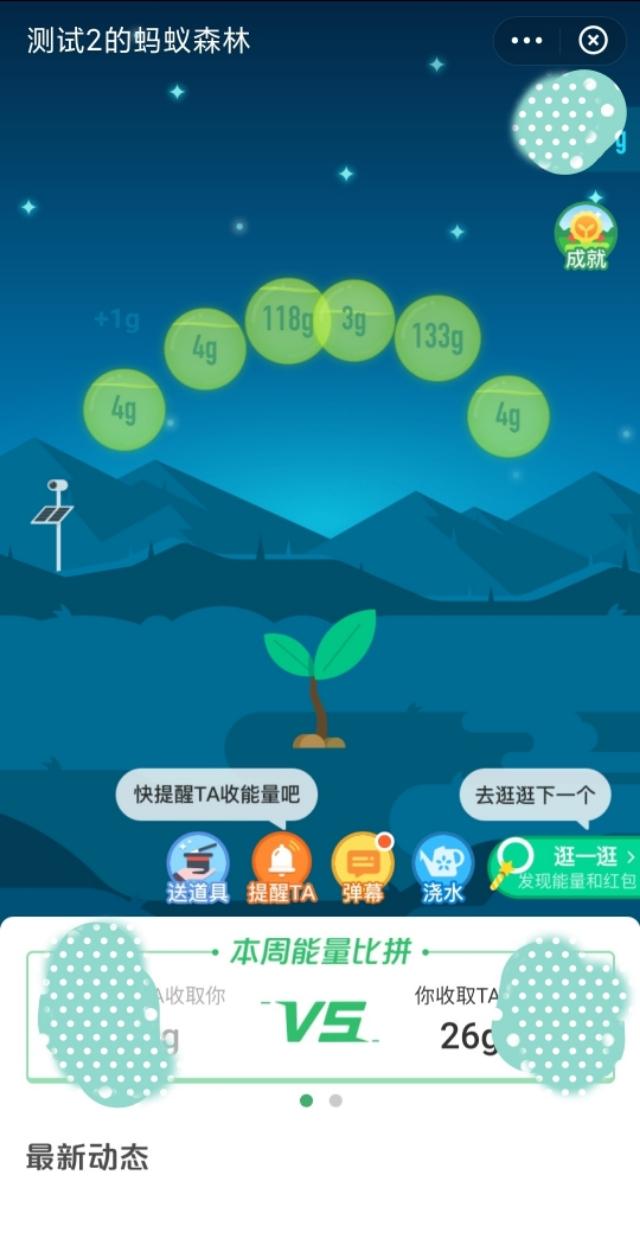Collect the 133g energy bubble

[437, 337]
